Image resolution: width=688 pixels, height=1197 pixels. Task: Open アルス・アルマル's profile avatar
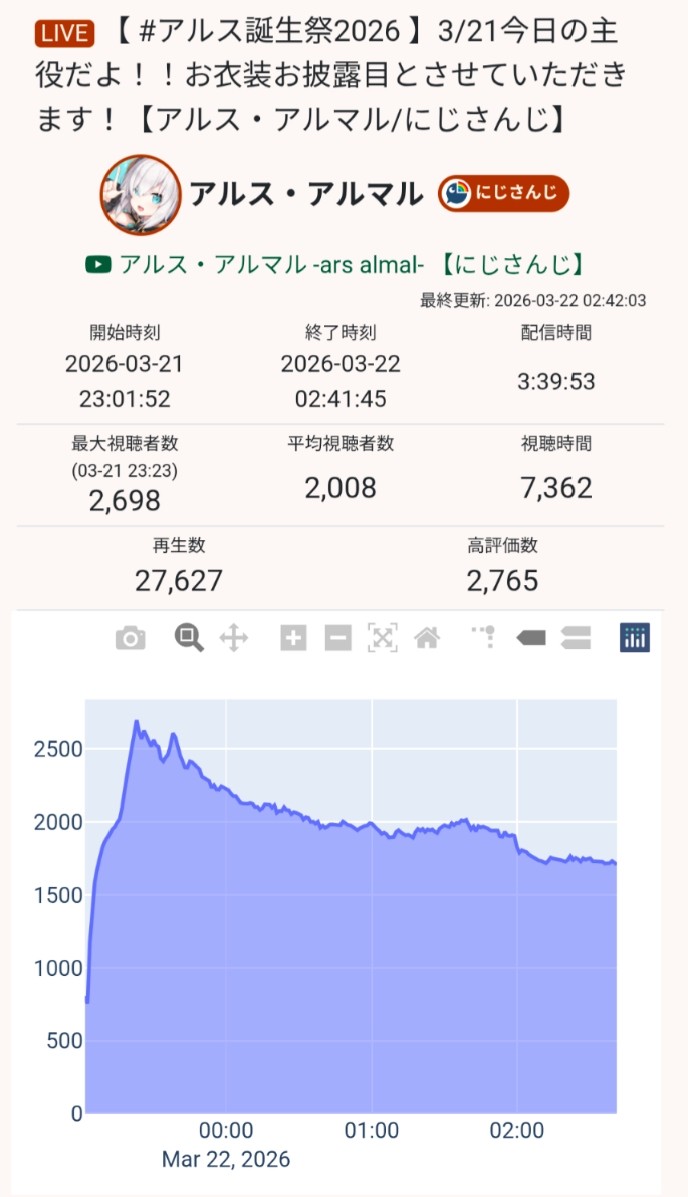tap(140, 195)
